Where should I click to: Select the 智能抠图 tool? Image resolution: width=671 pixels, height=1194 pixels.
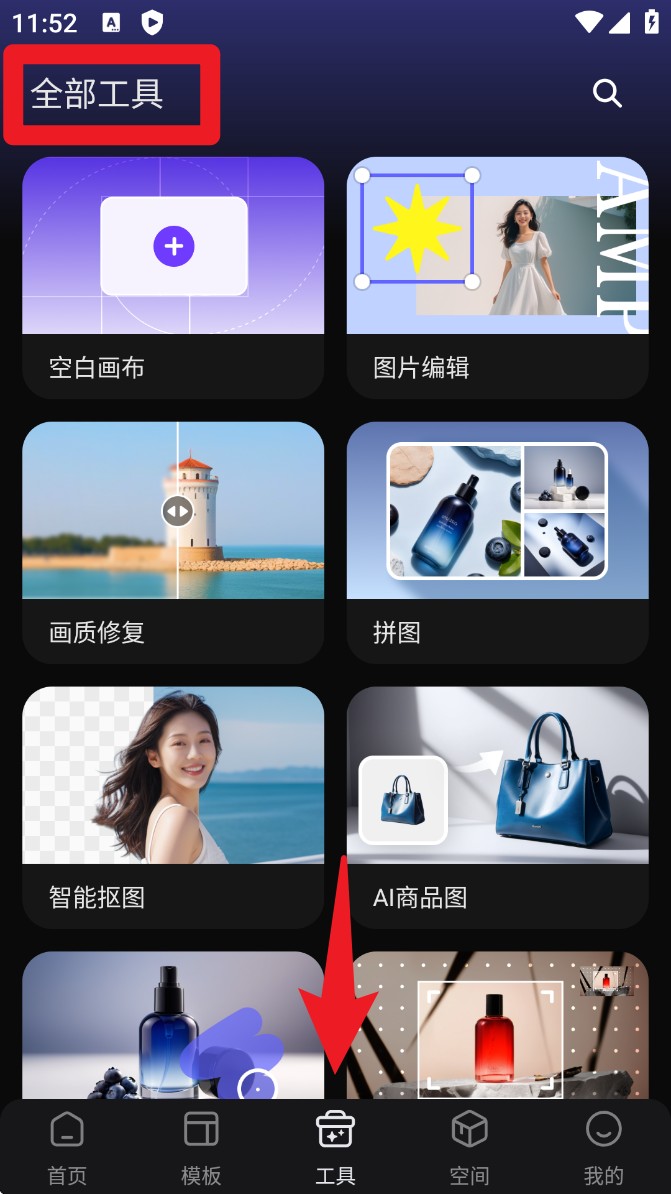[173, 806]
